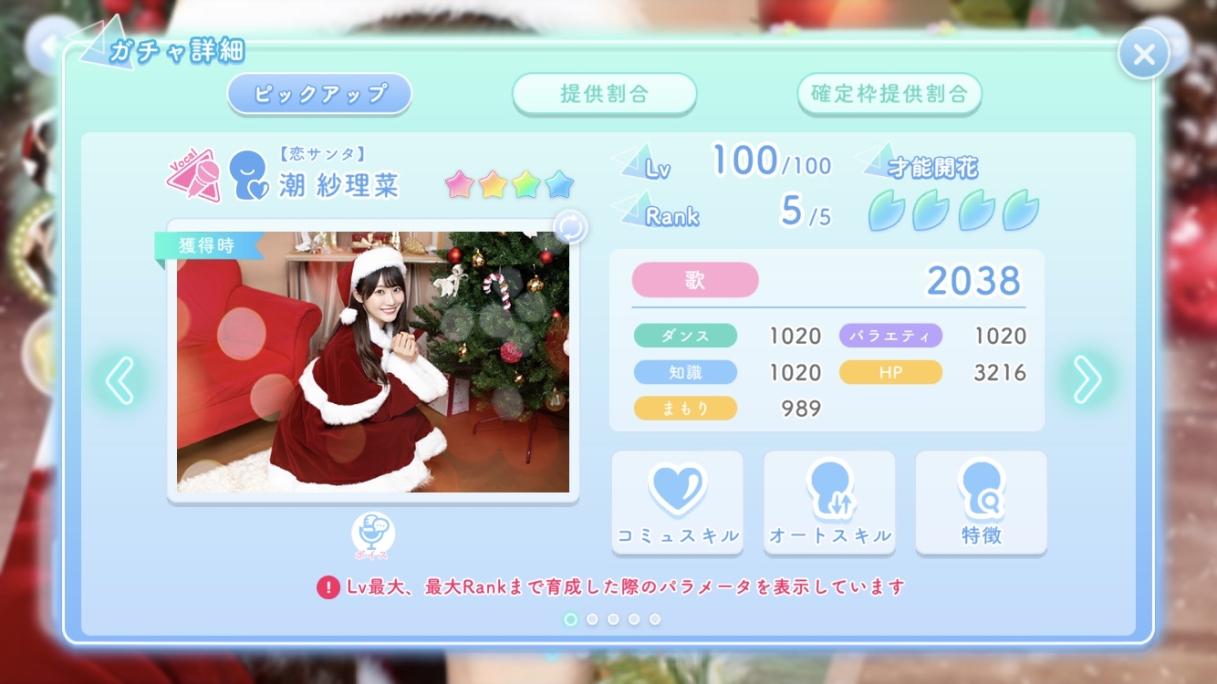This screenshot has width=1217, height=684.
Task: Close the ガチャ詳細 dialog
Action: point(1143,54)
